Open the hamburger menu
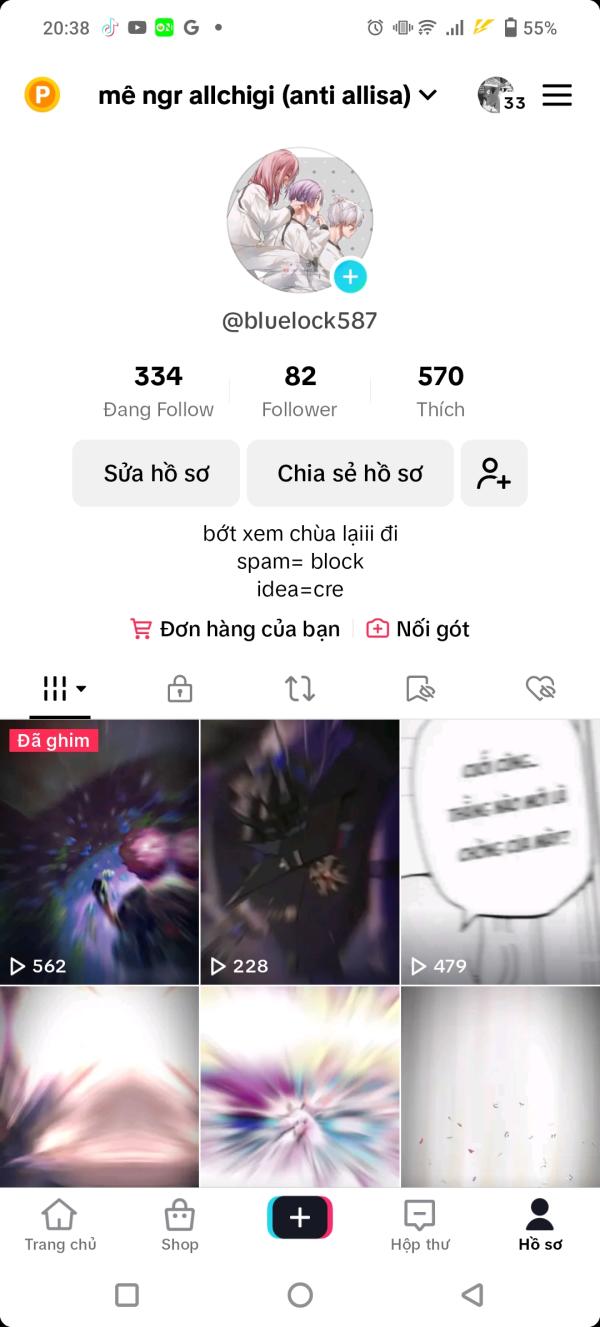Image resolution: width=600 pixels, height=1327 pixels. tap(557, 95)
